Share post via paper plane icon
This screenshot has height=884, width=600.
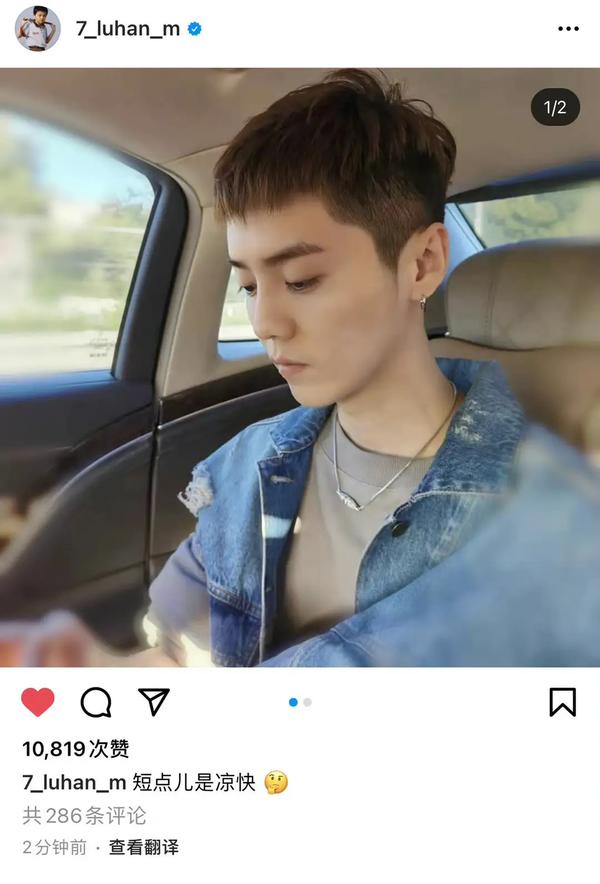tap(153, 702)
